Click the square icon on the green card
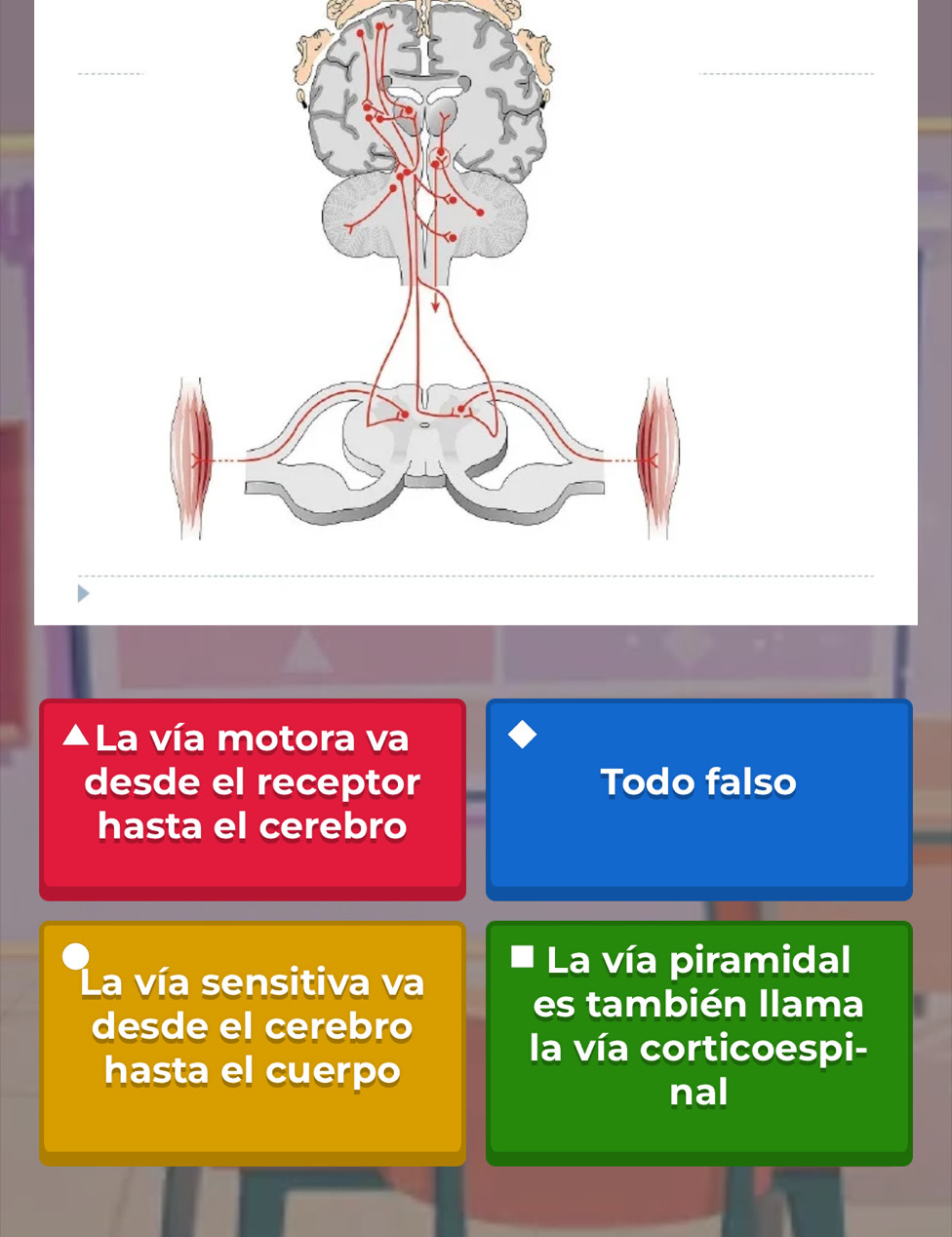Image resolution: width=952 pixels, height=1237 pixels. click(523, 959)
